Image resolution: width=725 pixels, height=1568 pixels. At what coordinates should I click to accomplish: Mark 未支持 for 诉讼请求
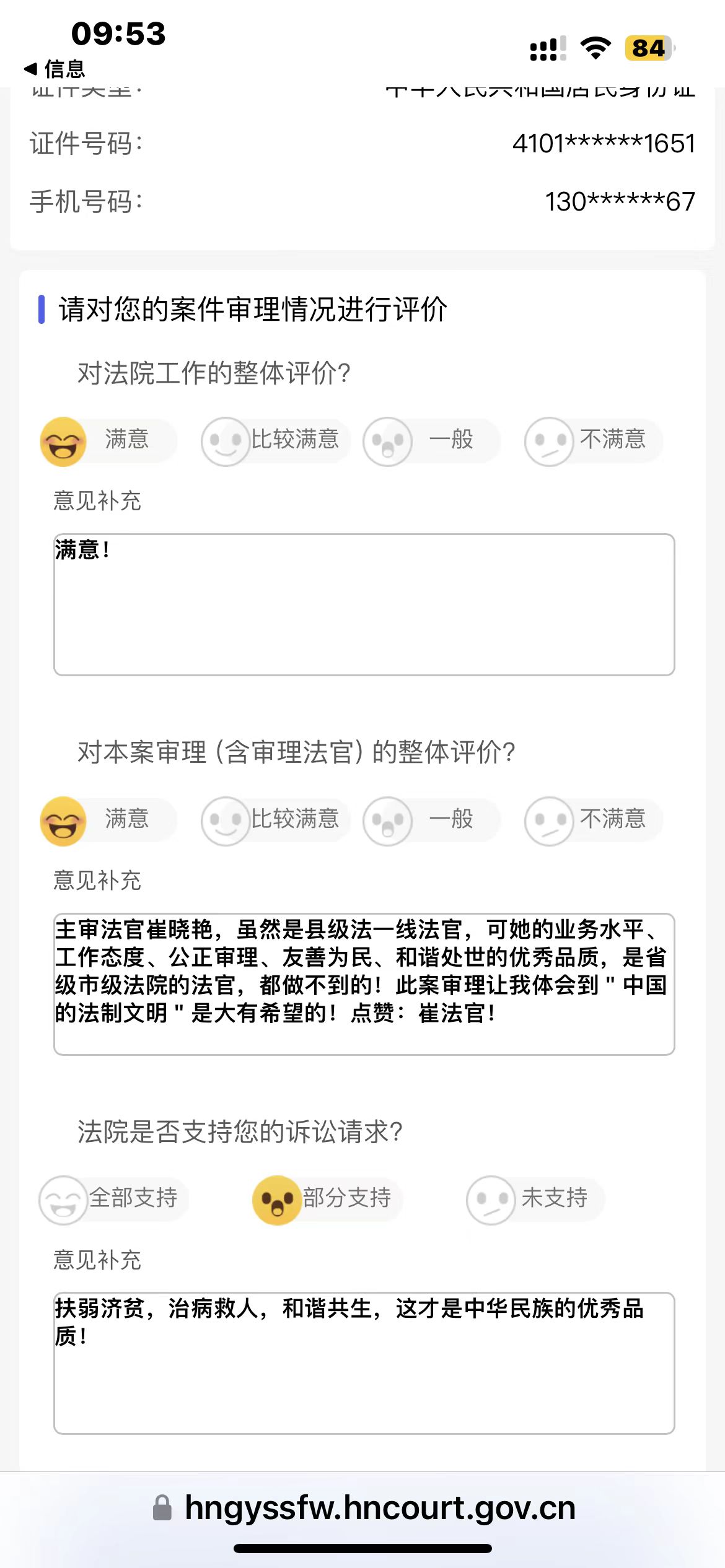535,1200
